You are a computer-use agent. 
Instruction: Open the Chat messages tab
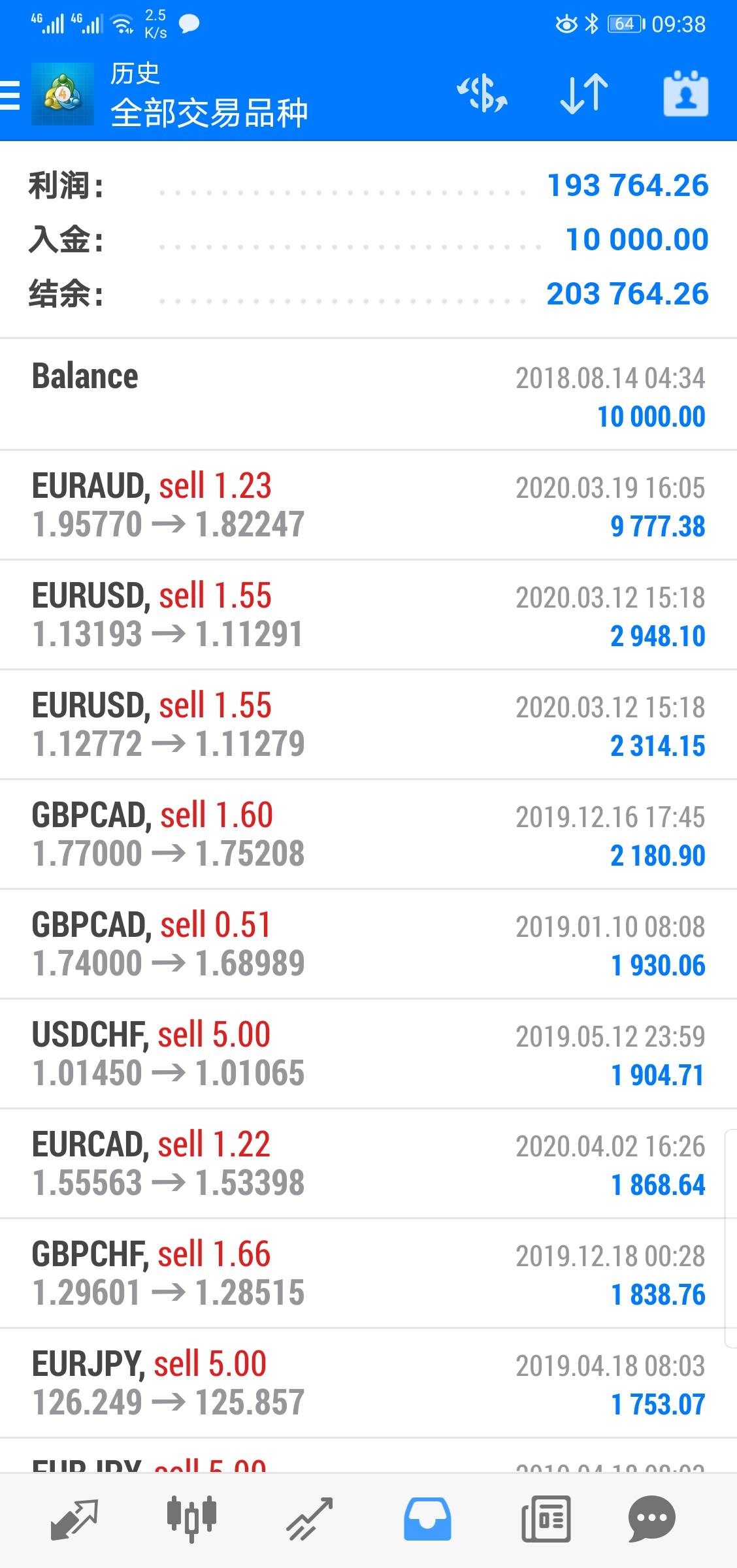[651, 1519]
